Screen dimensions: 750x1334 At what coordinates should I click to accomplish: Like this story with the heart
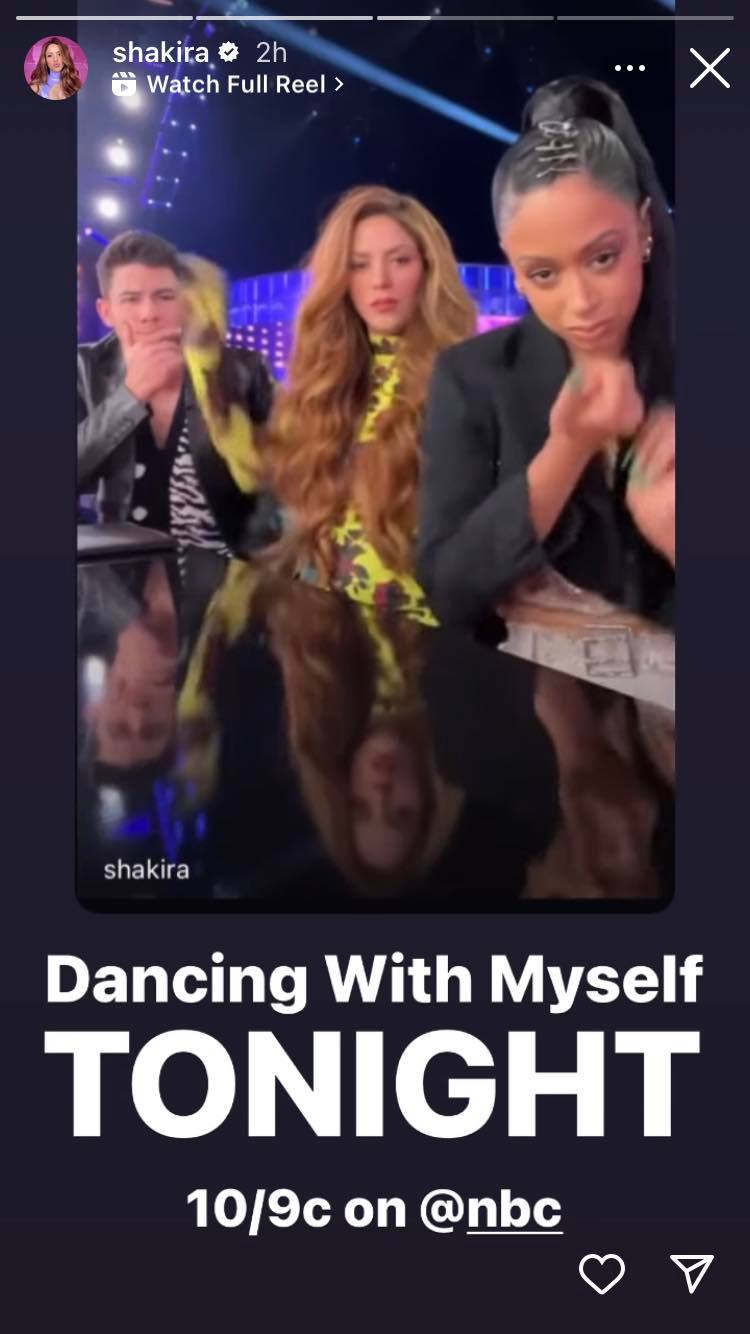[x=602, y=1274]
